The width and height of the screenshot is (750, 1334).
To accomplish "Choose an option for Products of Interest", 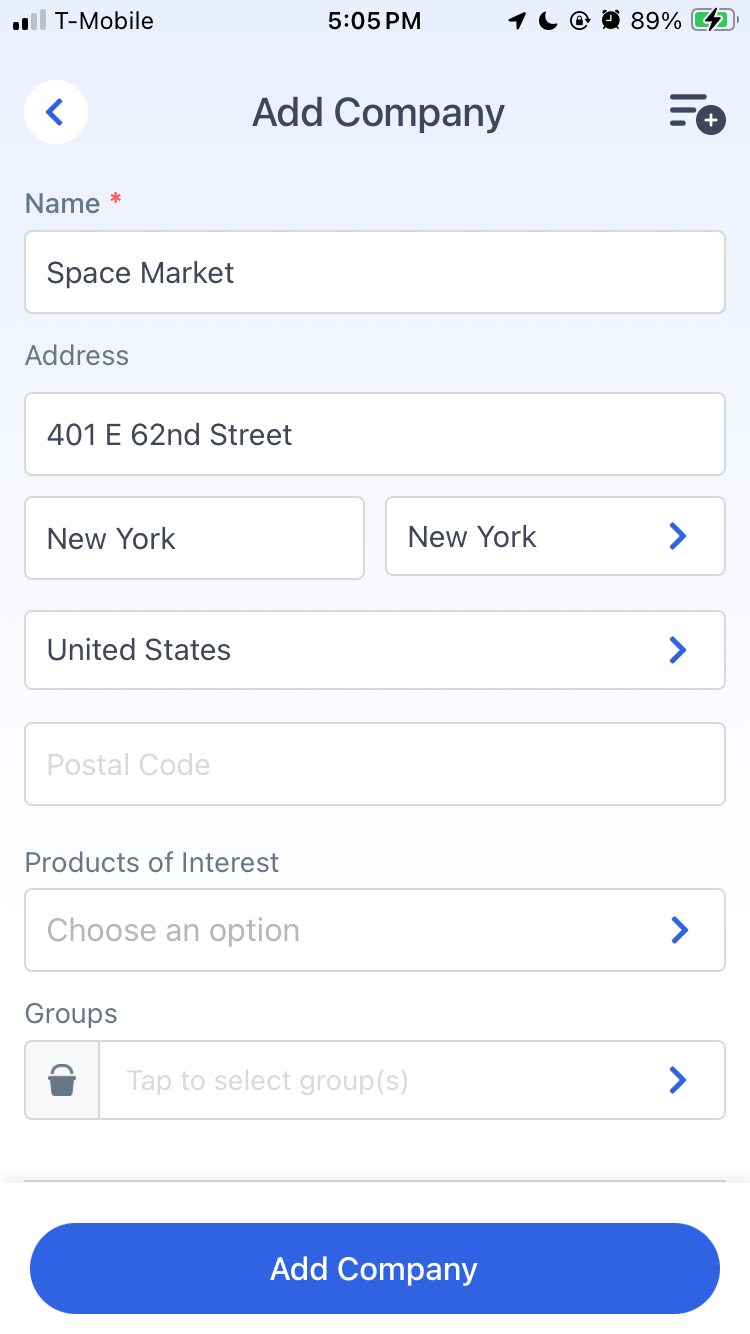I will tap(375, 930).
